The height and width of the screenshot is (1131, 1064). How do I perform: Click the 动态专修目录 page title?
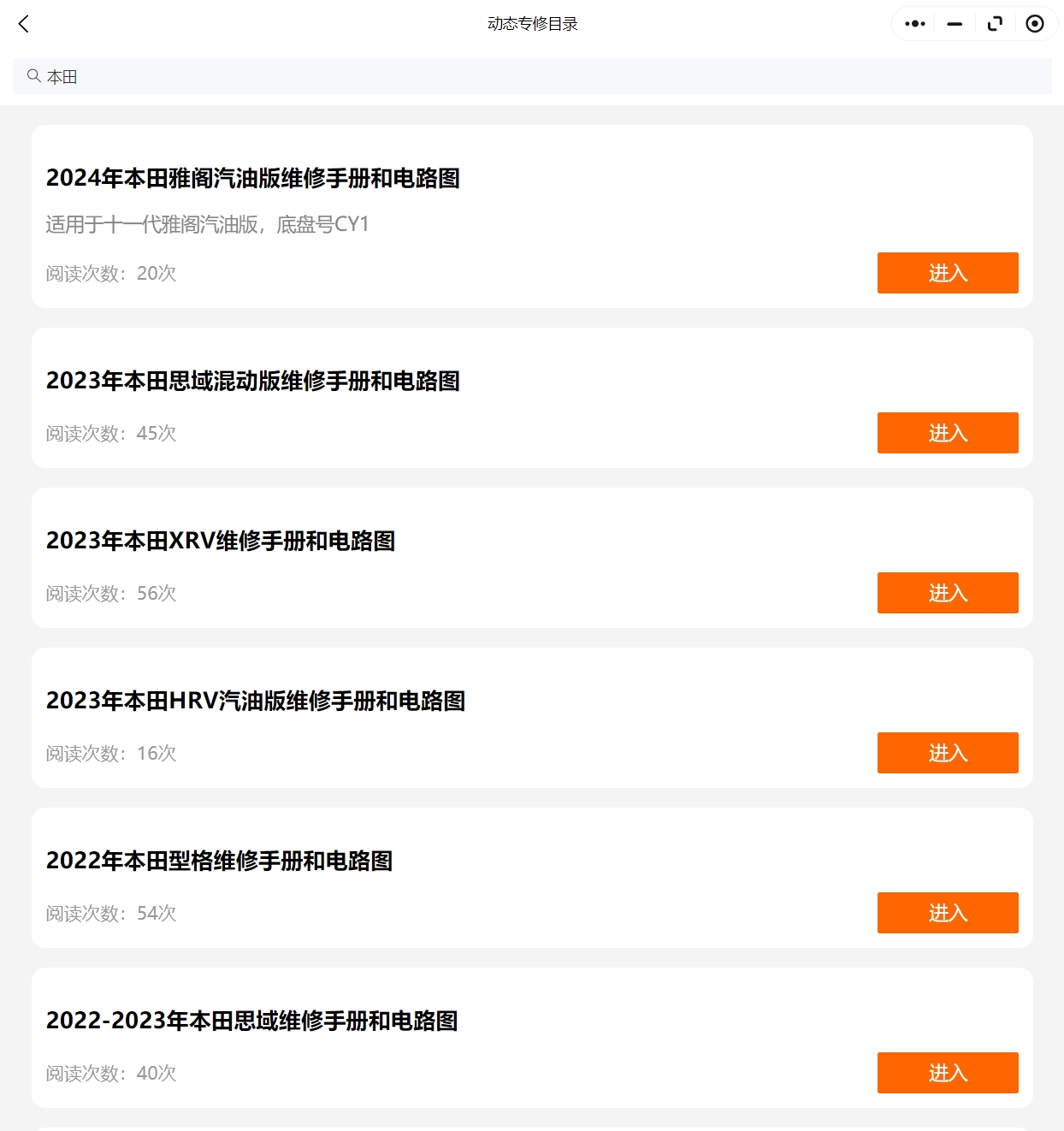531,23
